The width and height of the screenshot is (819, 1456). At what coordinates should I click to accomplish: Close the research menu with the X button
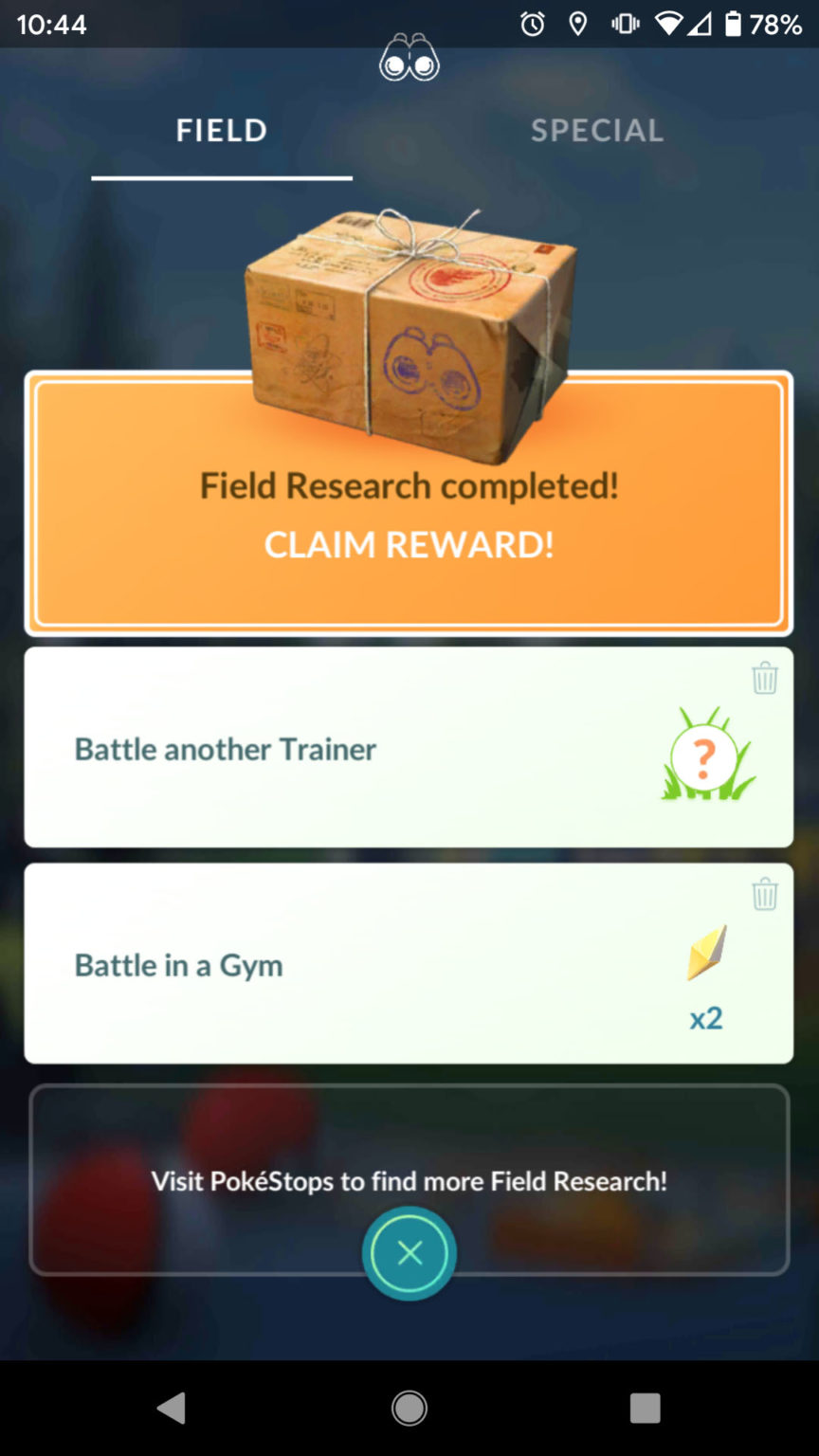coord(409,1252)
